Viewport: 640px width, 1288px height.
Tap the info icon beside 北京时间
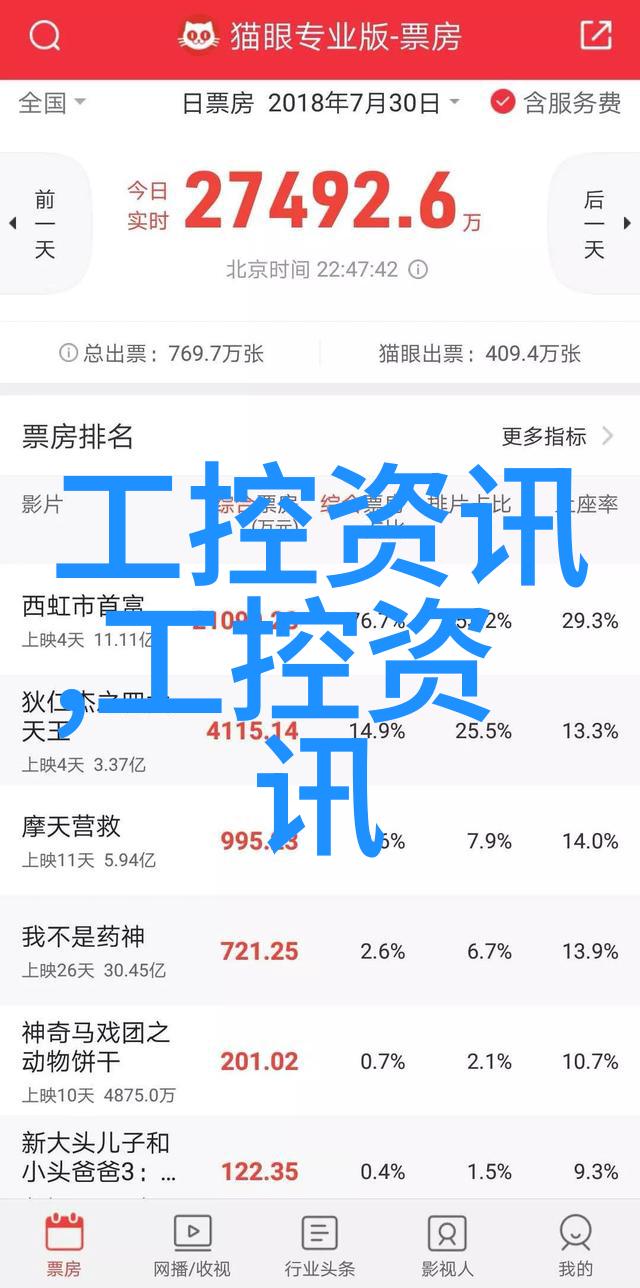(x=419, y=270)
